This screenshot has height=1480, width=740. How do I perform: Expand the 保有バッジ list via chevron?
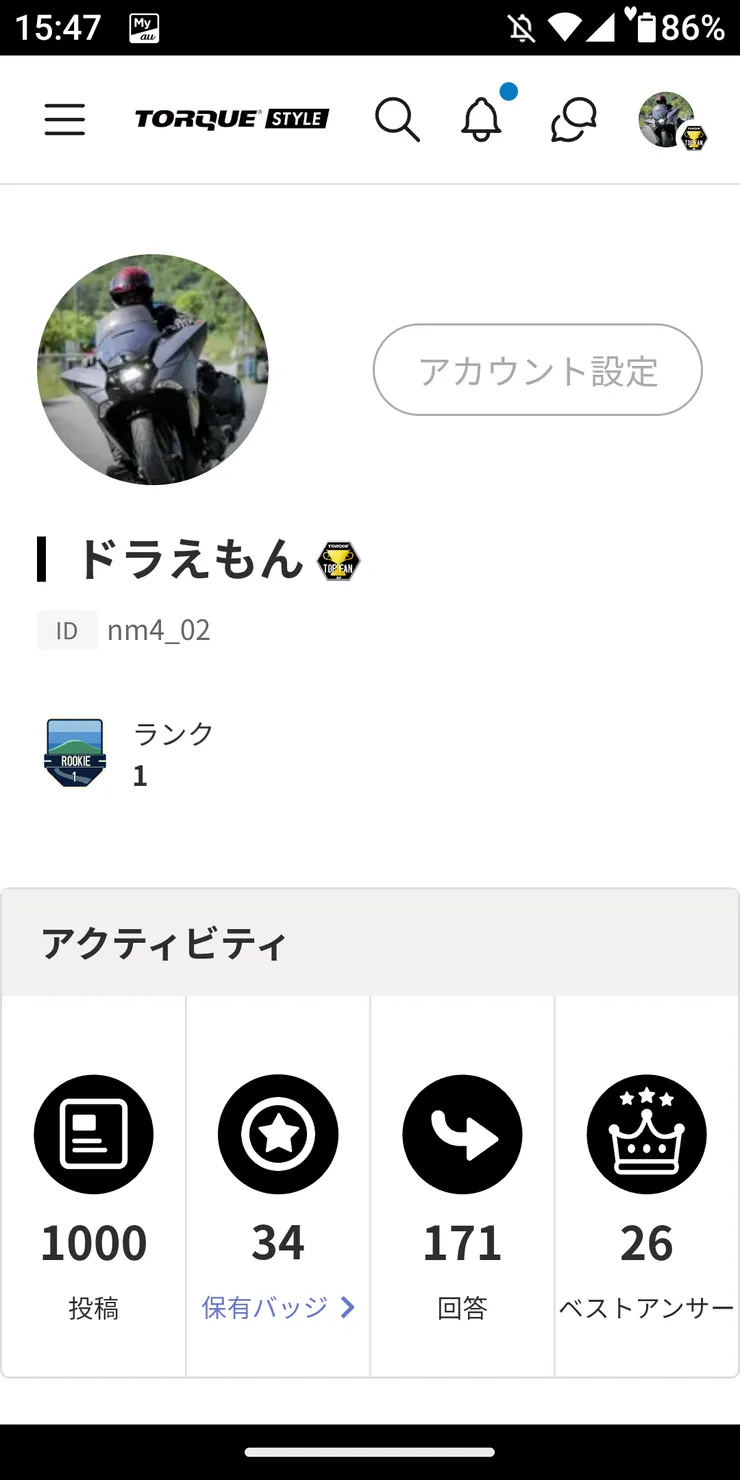348,1307
